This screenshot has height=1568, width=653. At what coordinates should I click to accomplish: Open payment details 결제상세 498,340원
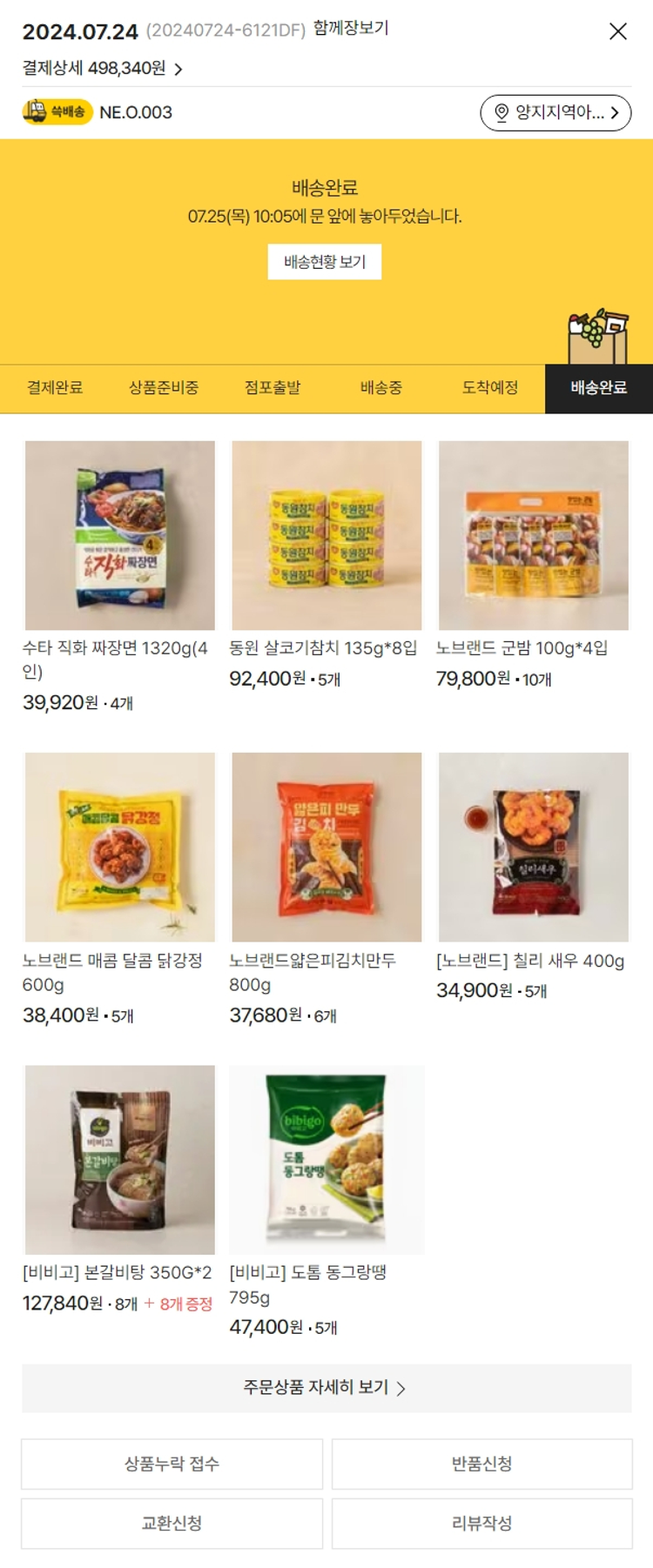[103, 68]
